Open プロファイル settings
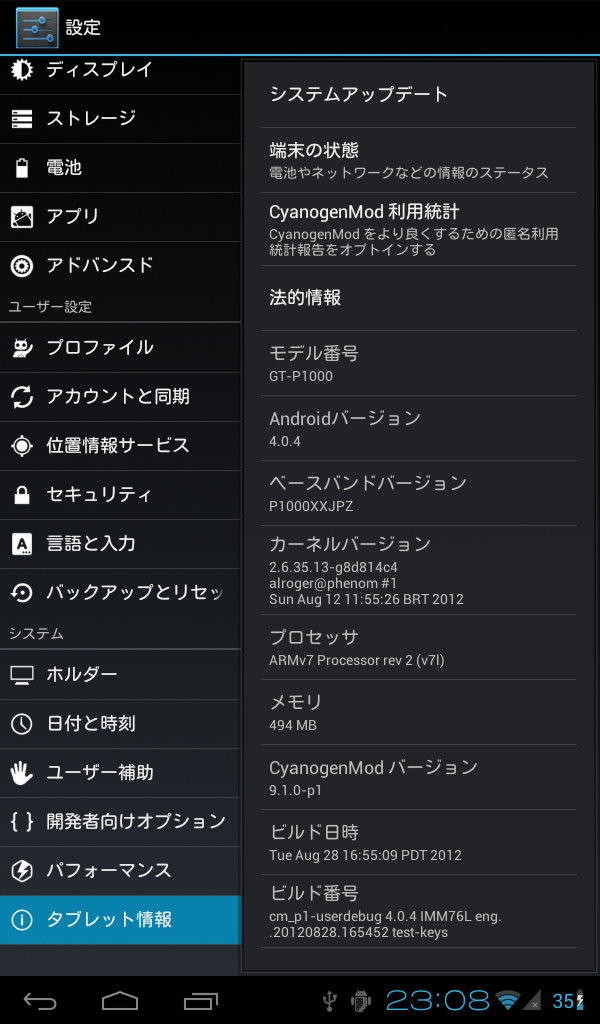 click(120, 348)
